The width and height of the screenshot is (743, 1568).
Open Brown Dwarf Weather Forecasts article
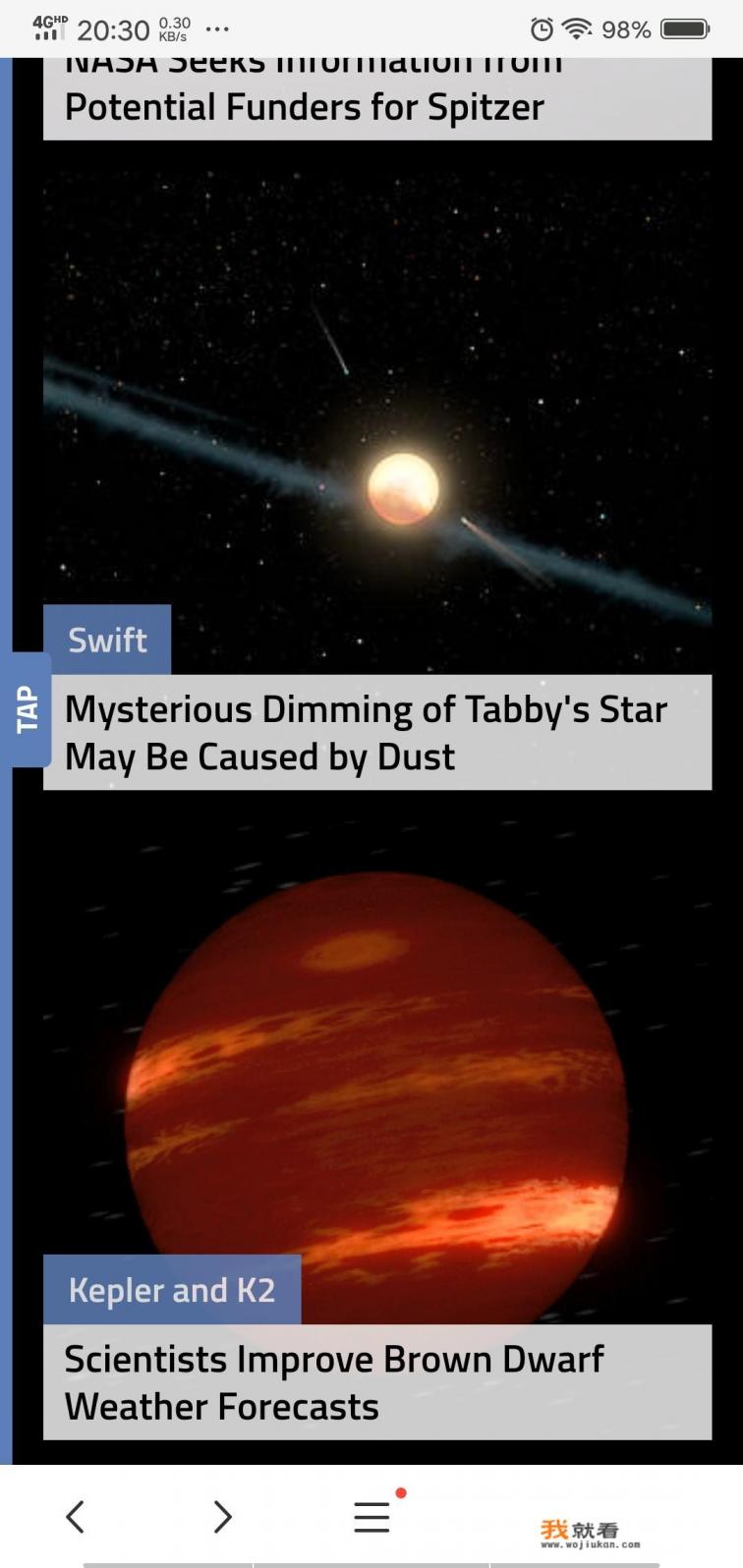tap(334, 1382)
